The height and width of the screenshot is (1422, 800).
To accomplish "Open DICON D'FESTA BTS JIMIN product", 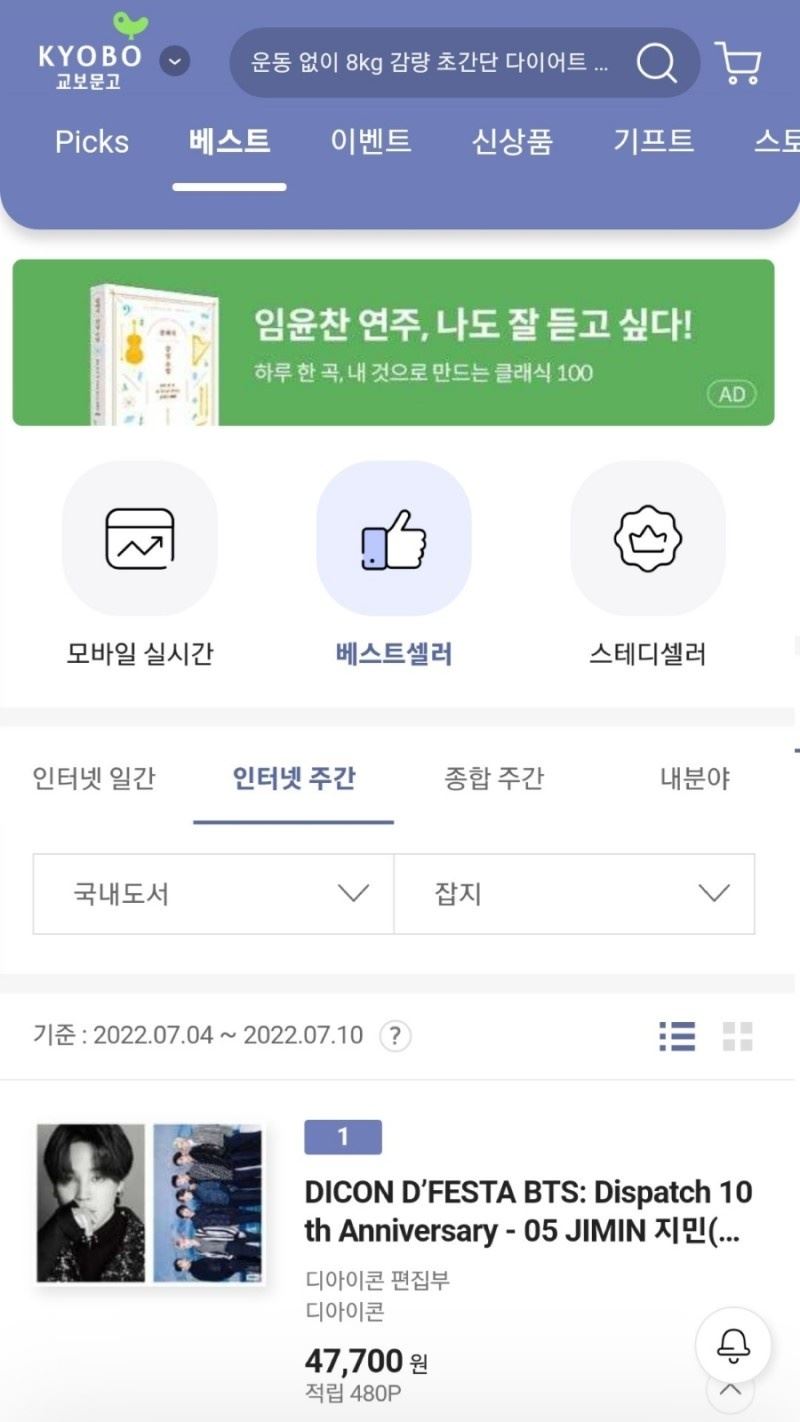I will coord(528,1211).
